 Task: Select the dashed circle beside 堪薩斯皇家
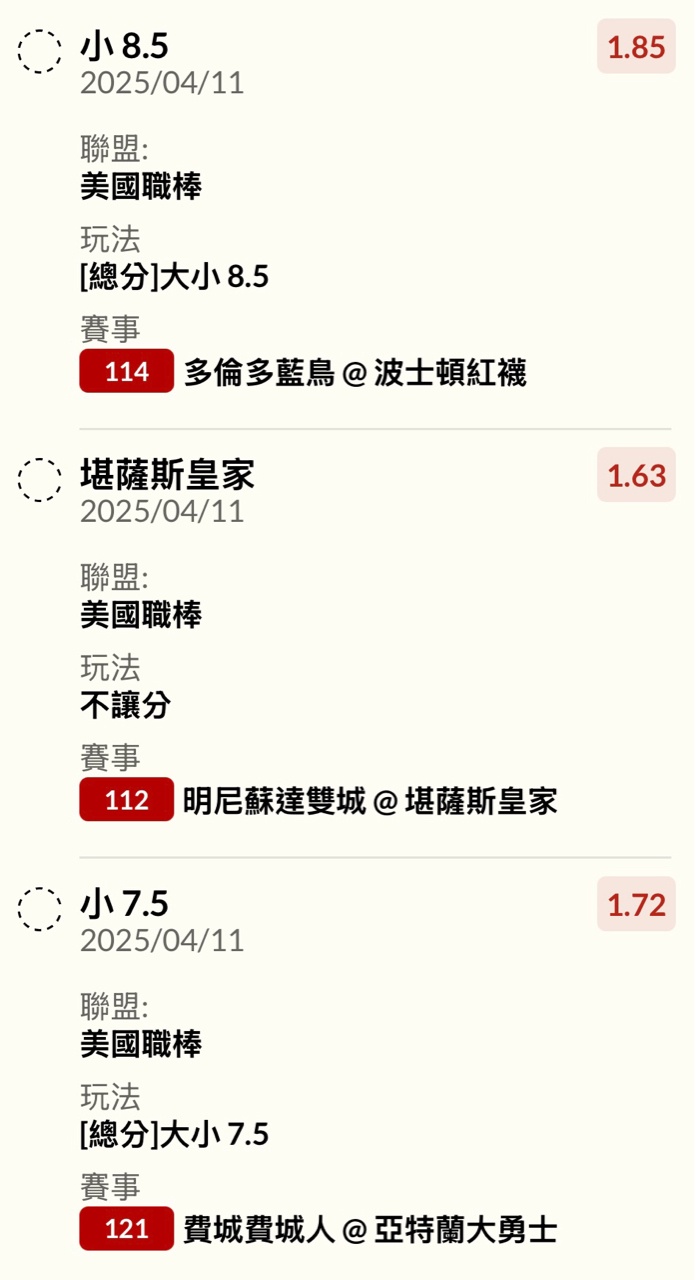coord(40,480)
